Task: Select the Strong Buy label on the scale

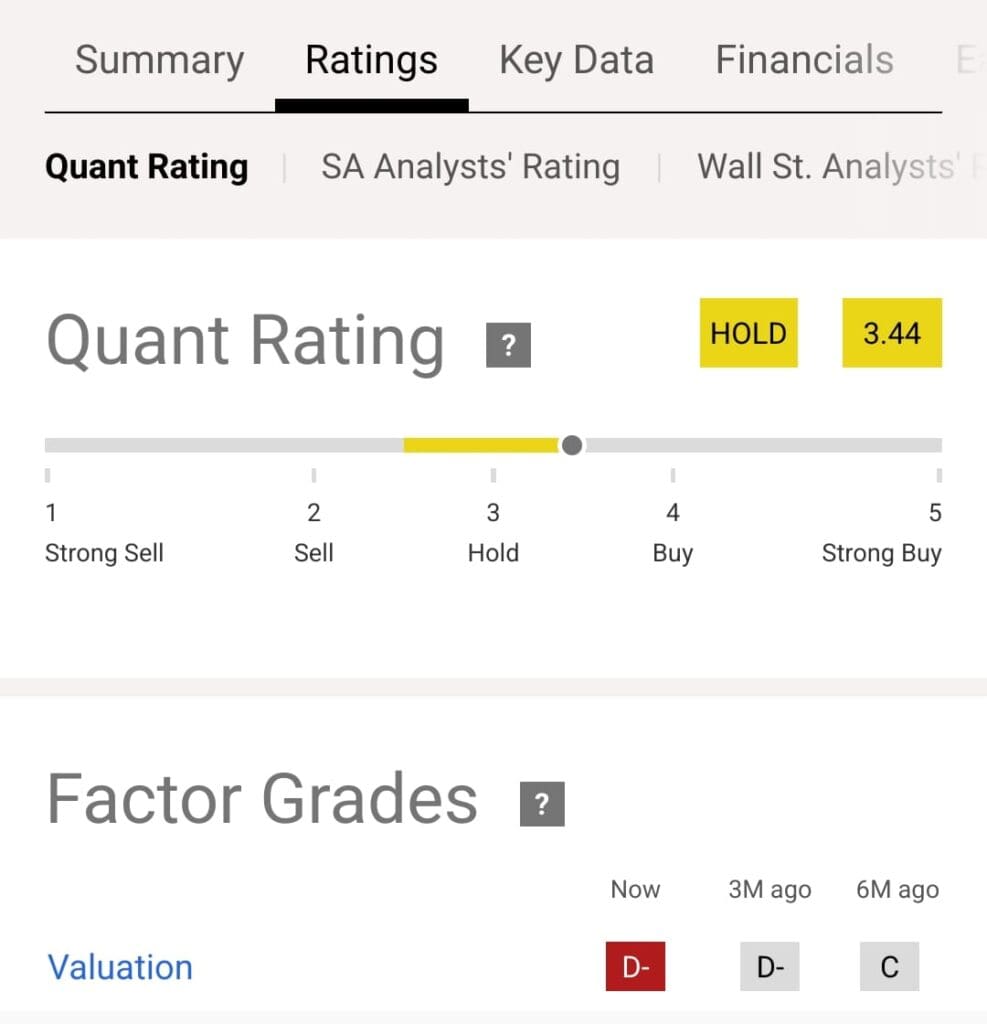Action: (x=881, y=552)
